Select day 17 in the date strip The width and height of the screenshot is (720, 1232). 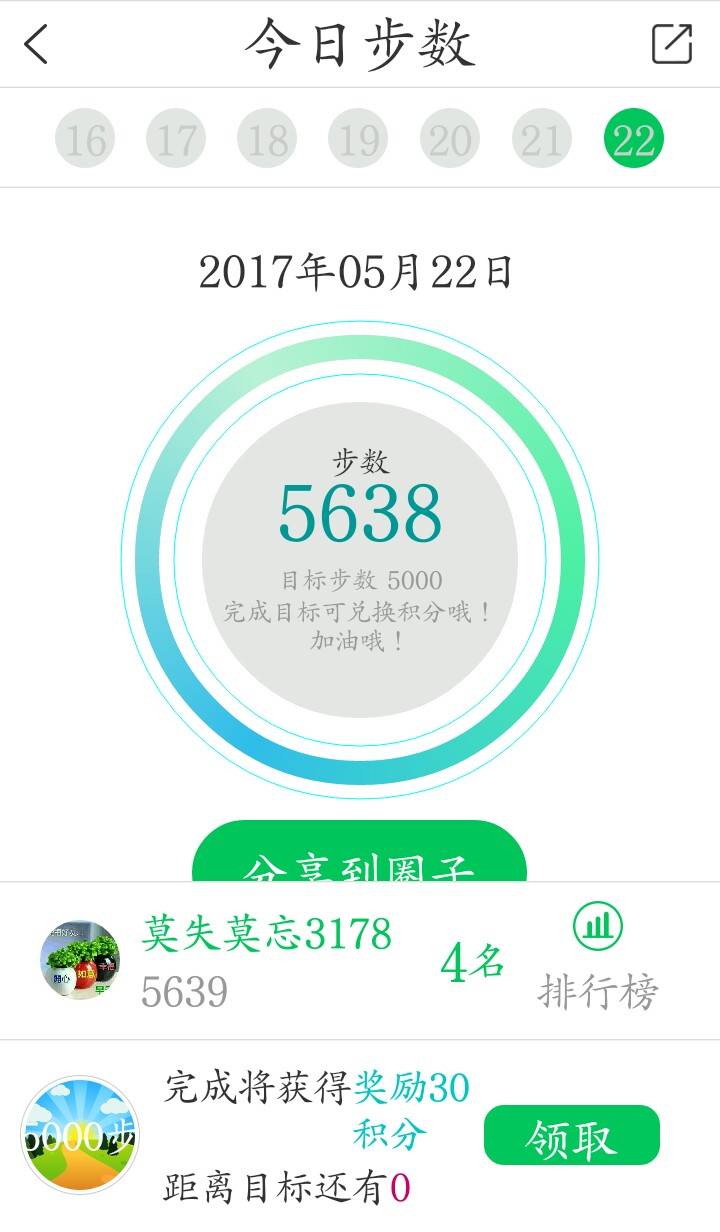click(176, 138)
